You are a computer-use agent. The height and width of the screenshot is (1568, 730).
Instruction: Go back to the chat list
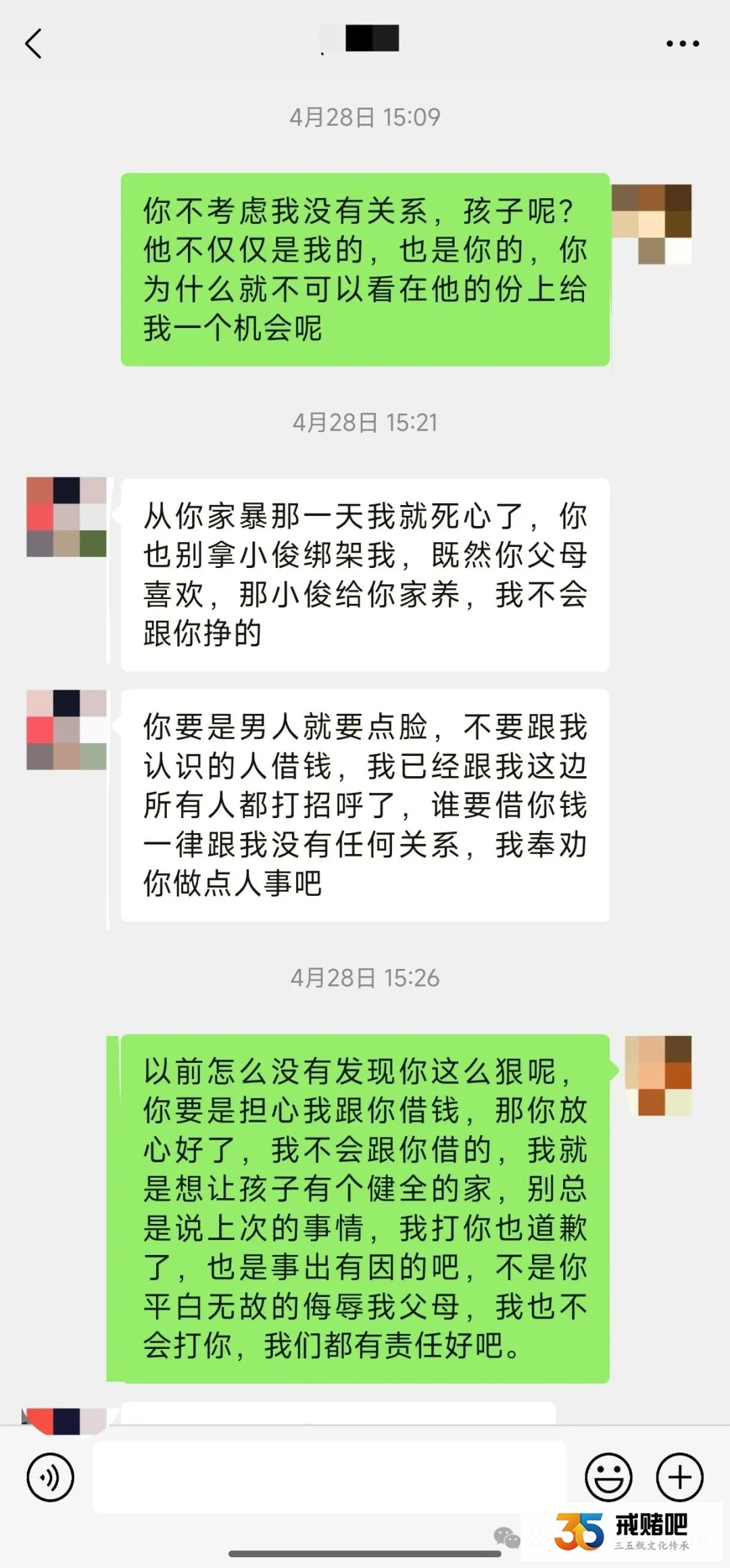[x=33, y=44]
